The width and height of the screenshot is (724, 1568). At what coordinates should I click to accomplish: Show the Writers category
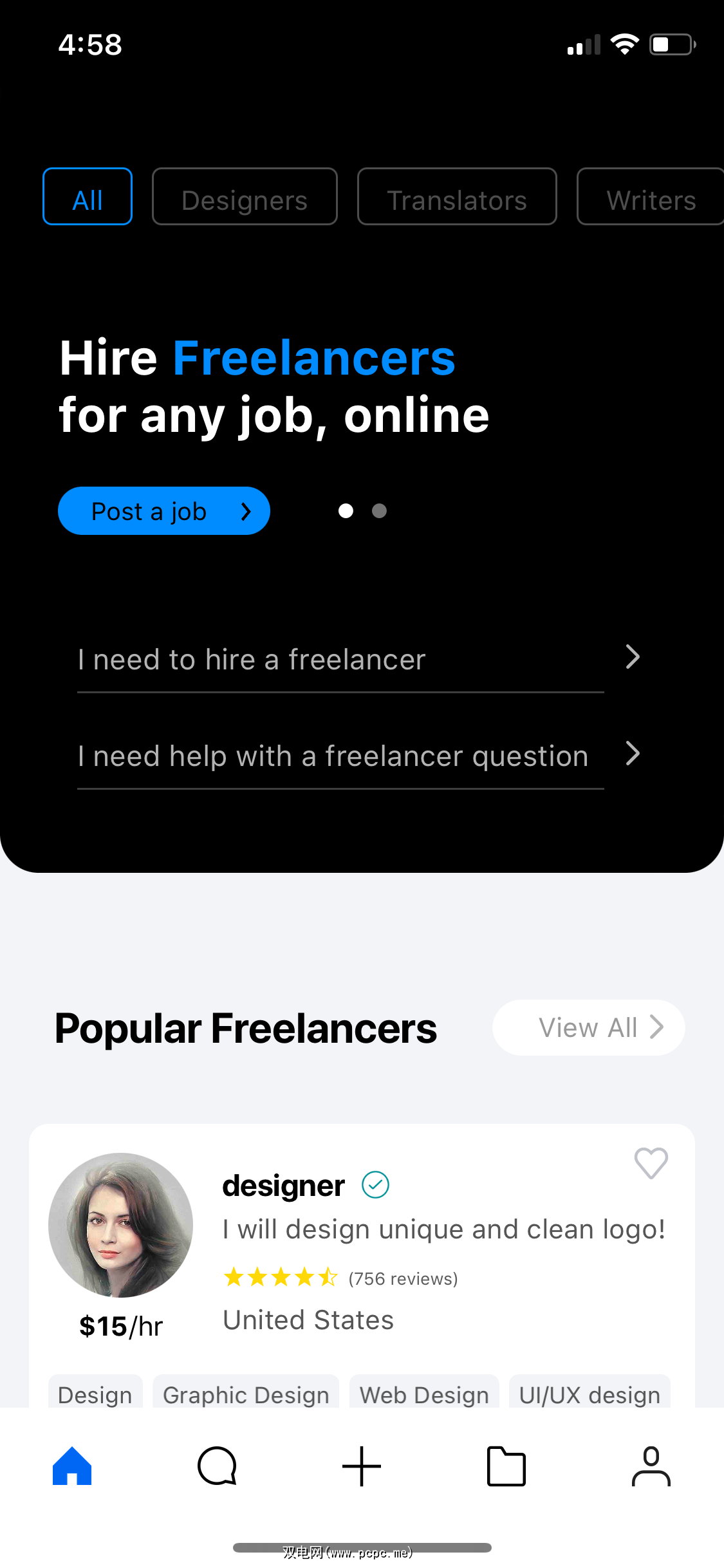pos(650,197)
